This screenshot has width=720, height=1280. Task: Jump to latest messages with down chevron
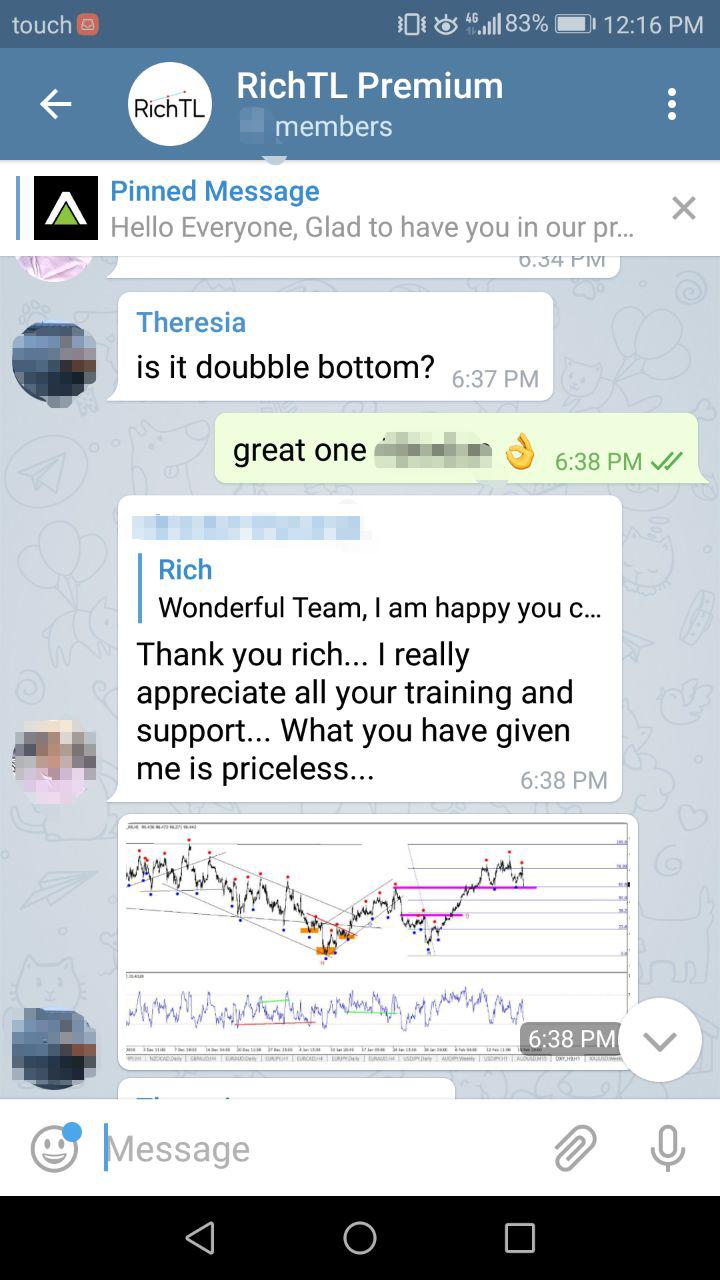coord(660,1040)
